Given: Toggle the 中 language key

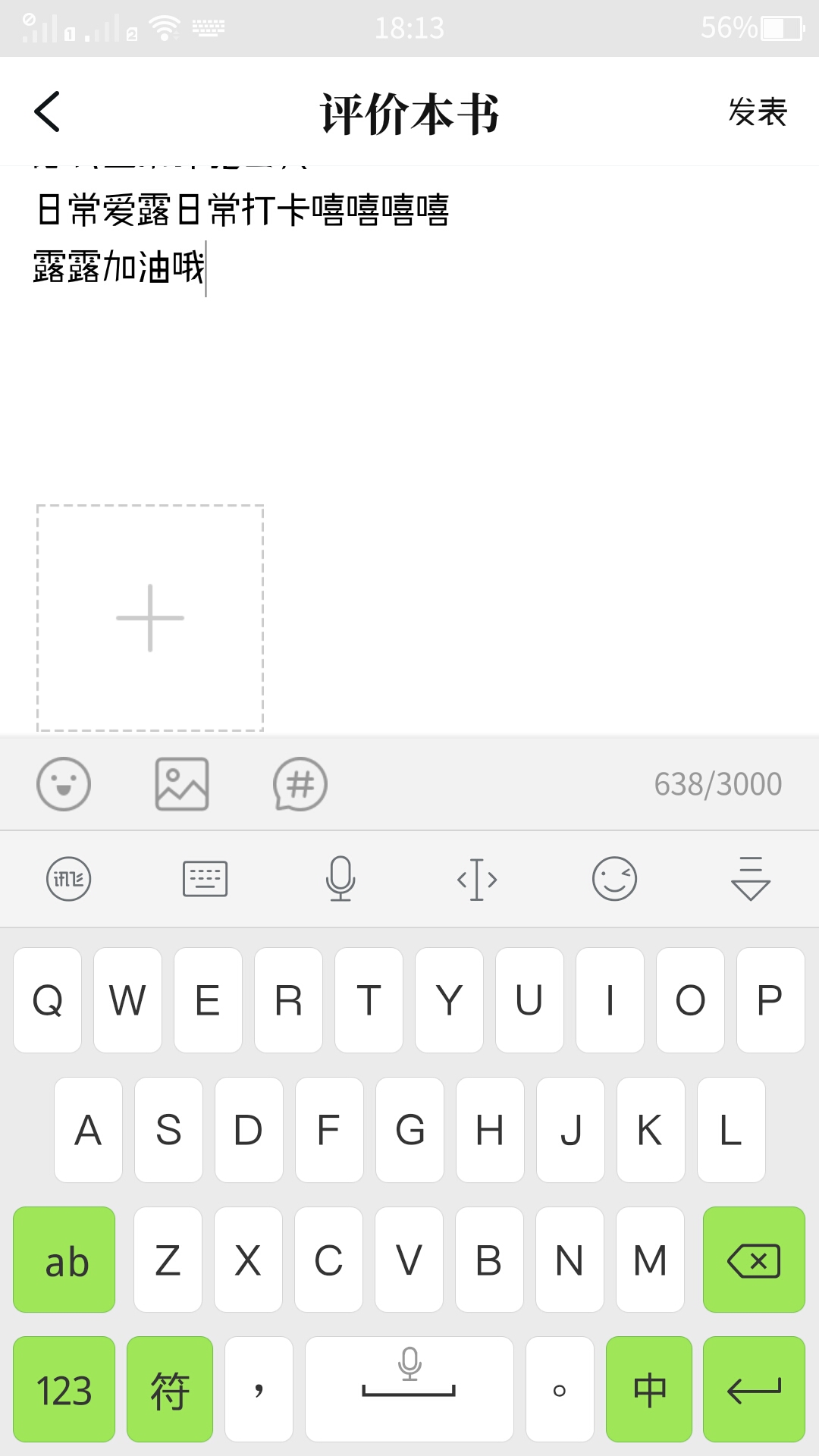Looking at the screenshot, I should pos(649,1389).
